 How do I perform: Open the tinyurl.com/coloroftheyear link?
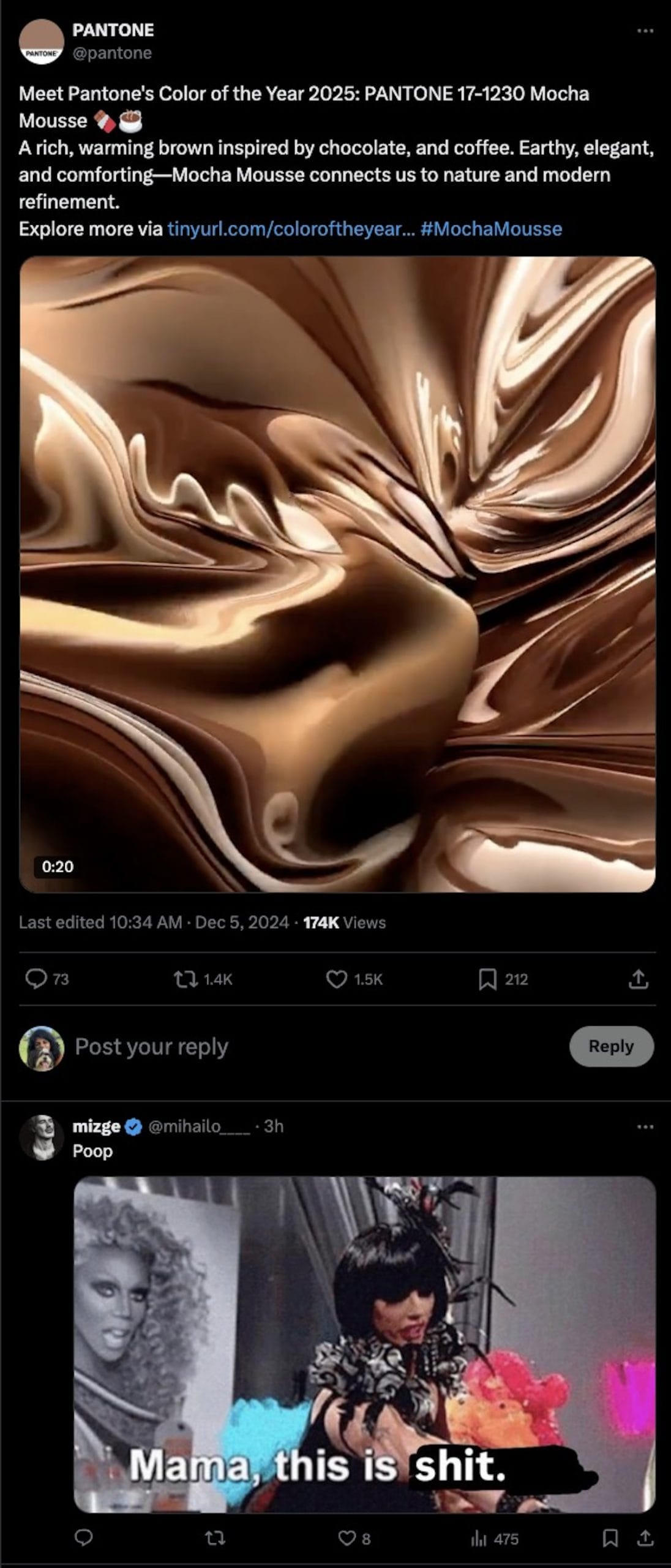pos(285,229)
